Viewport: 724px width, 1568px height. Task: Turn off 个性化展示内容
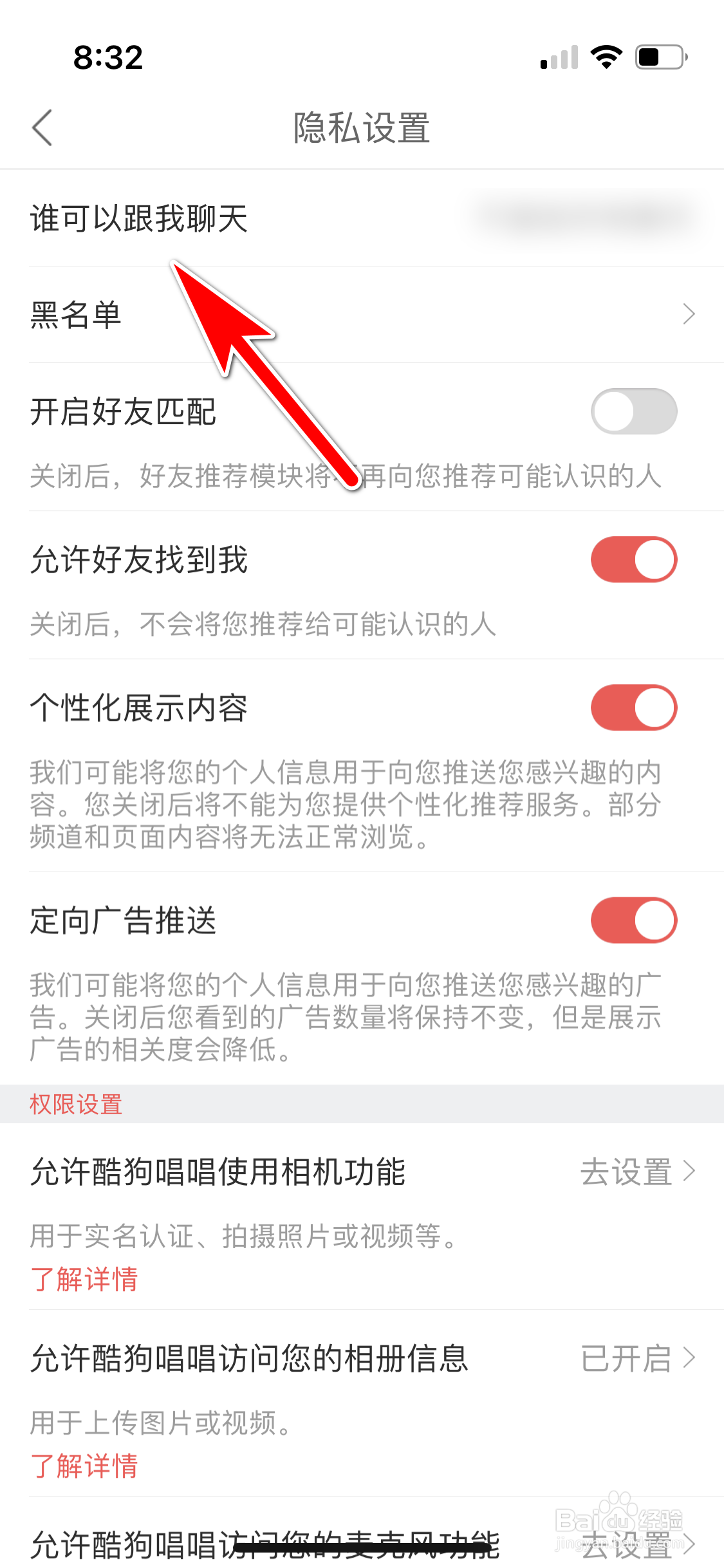634,706
